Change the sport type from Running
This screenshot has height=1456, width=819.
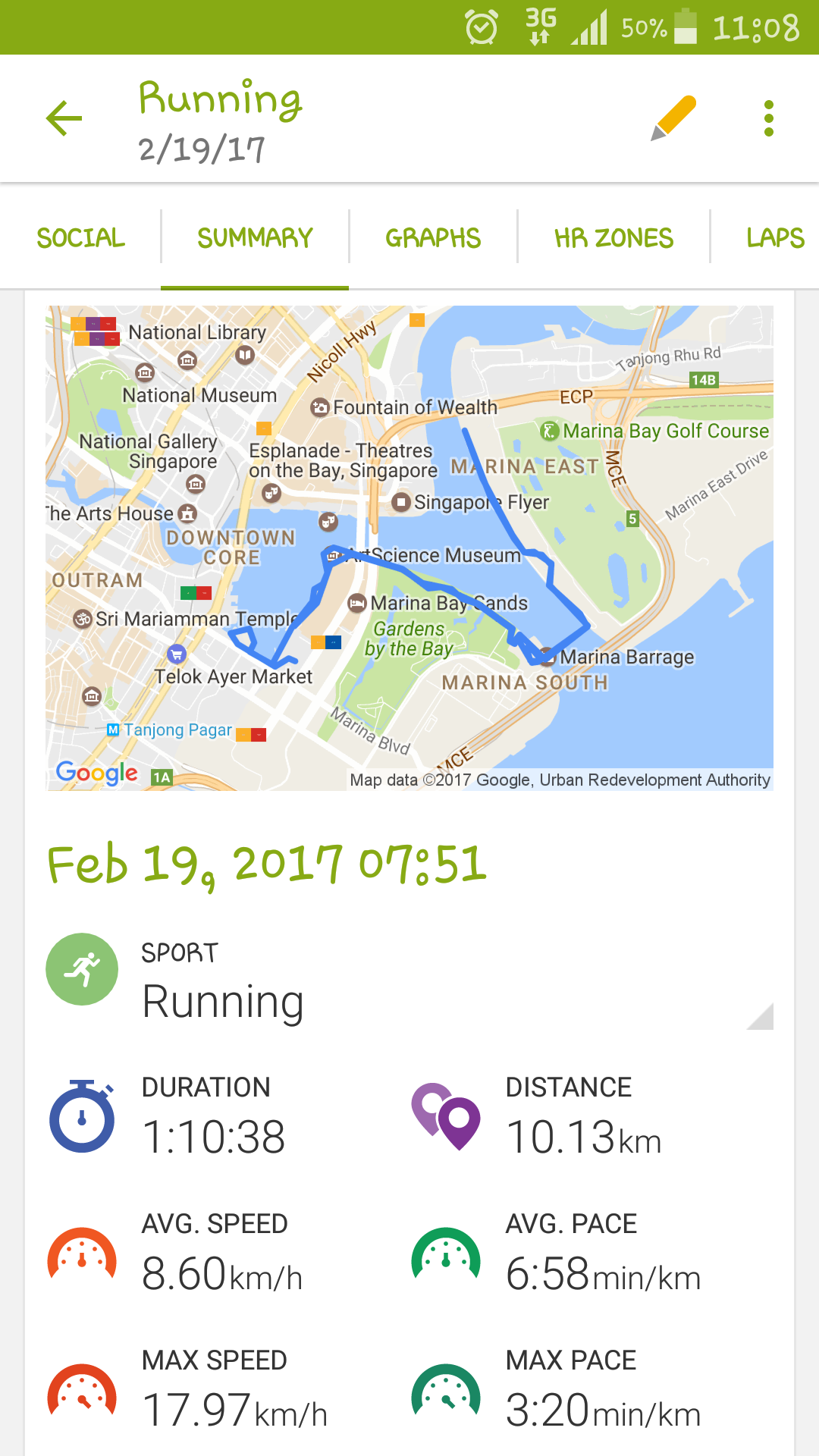(x=409, y=980)
